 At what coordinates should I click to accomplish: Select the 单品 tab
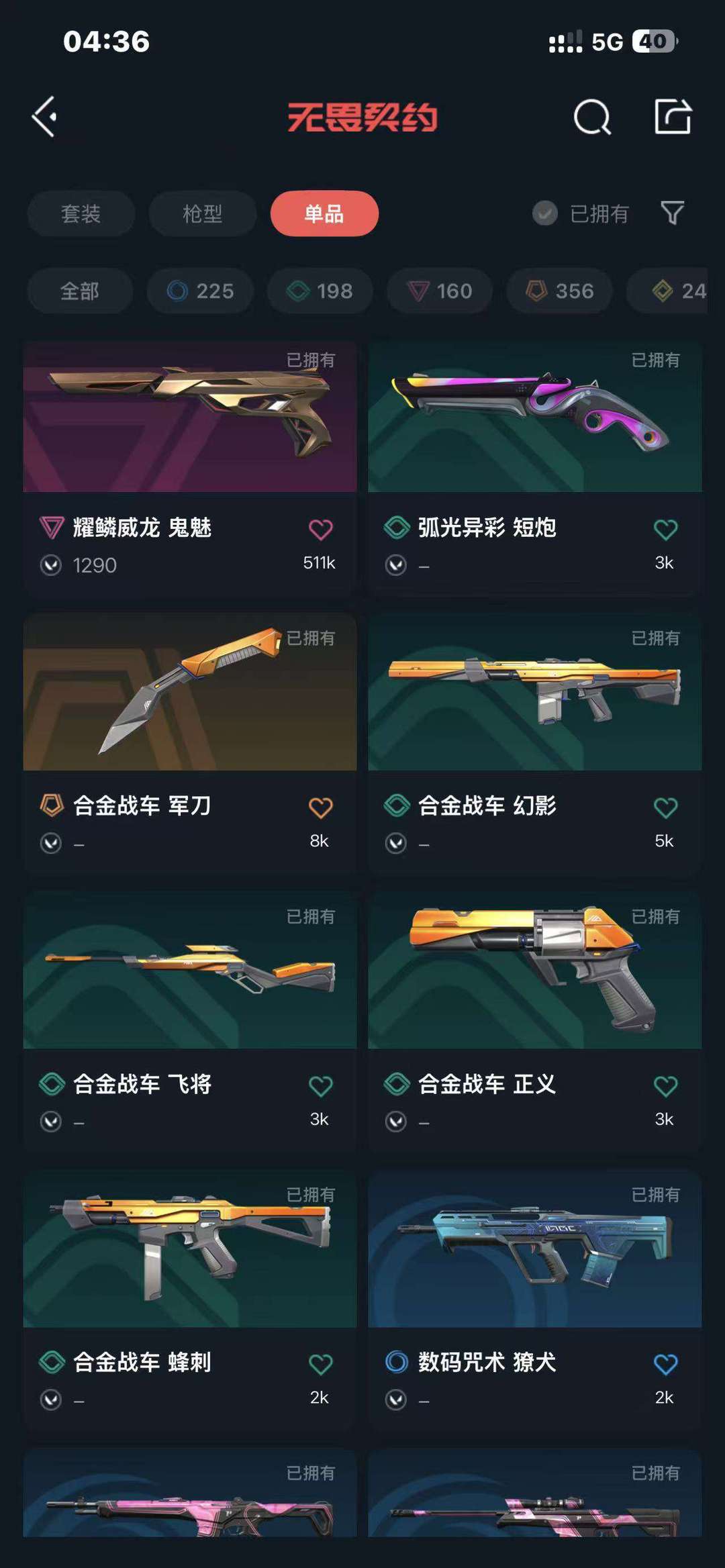click(324, 213)
